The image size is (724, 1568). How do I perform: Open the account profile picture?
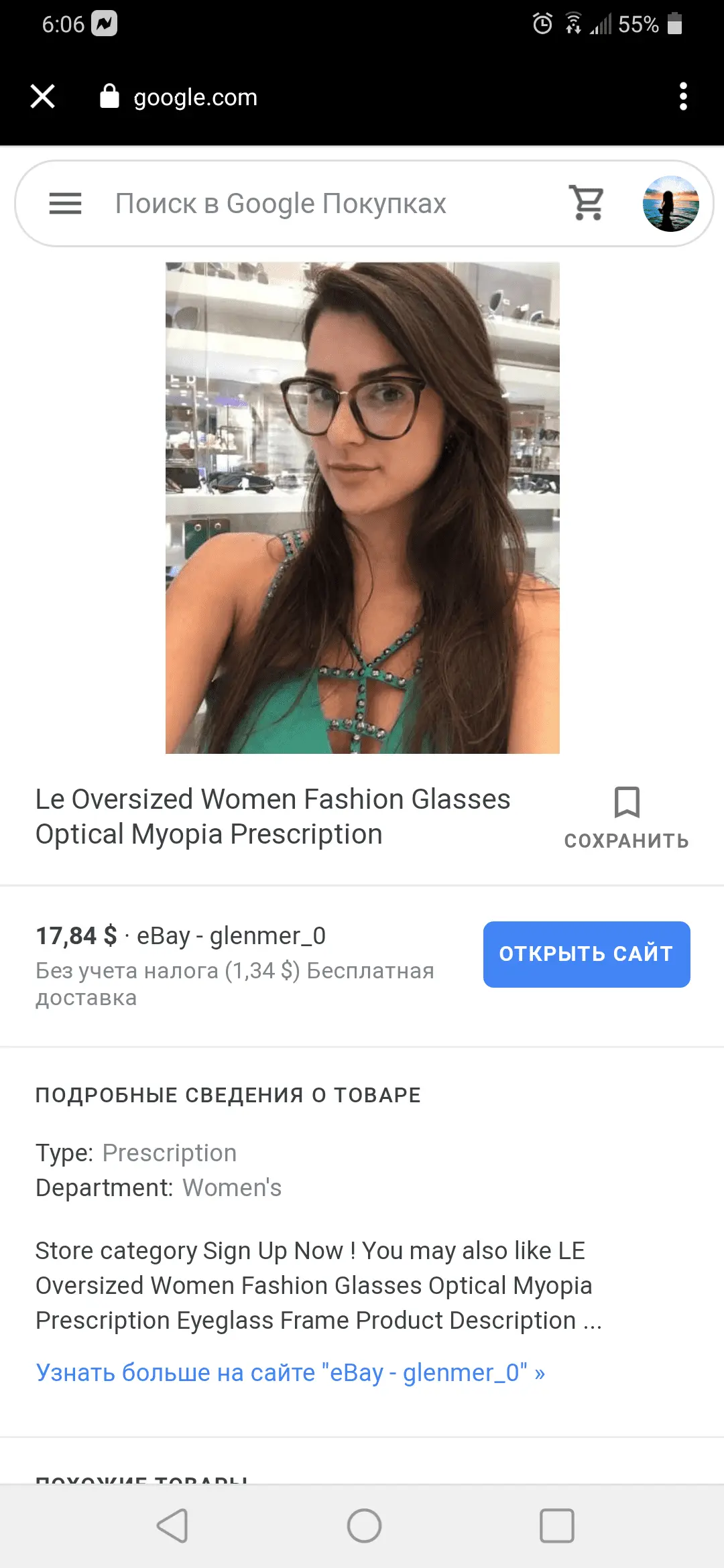pos(670,204)
